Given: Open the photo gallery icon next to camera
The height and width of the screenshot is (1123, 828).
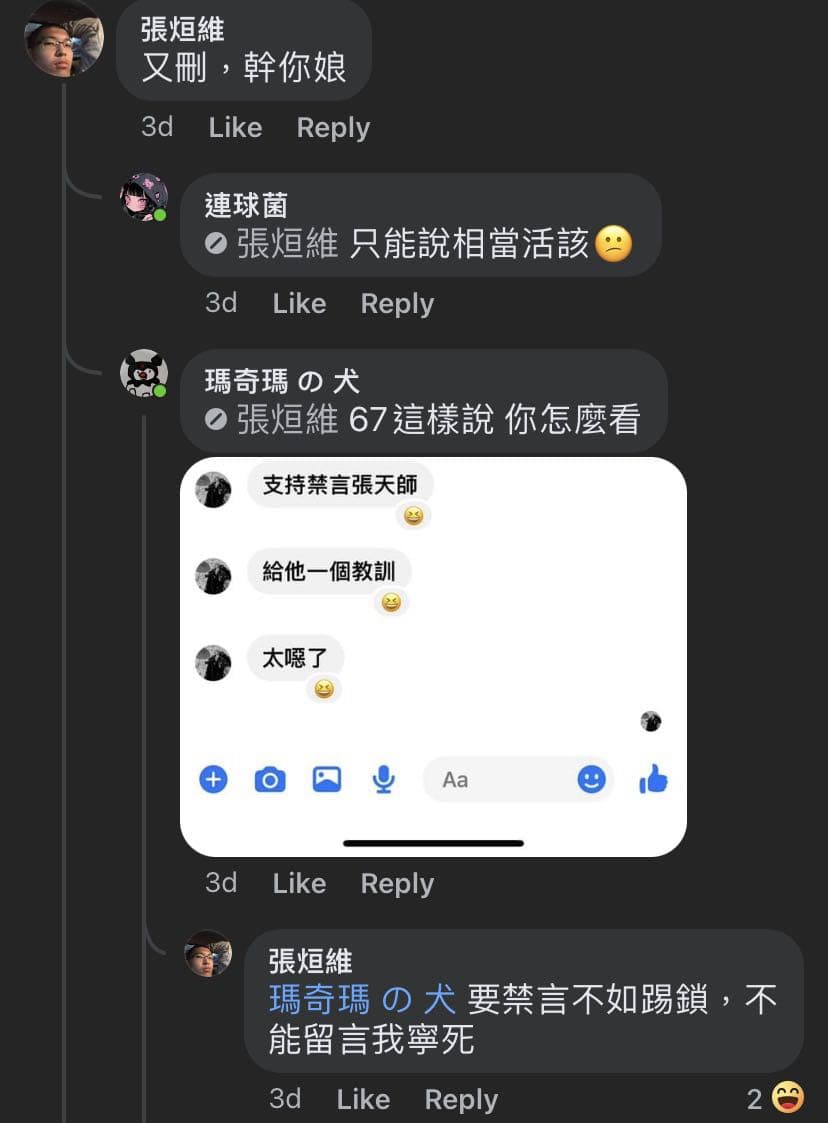Looking at the screenshot, I should (326, 779).
